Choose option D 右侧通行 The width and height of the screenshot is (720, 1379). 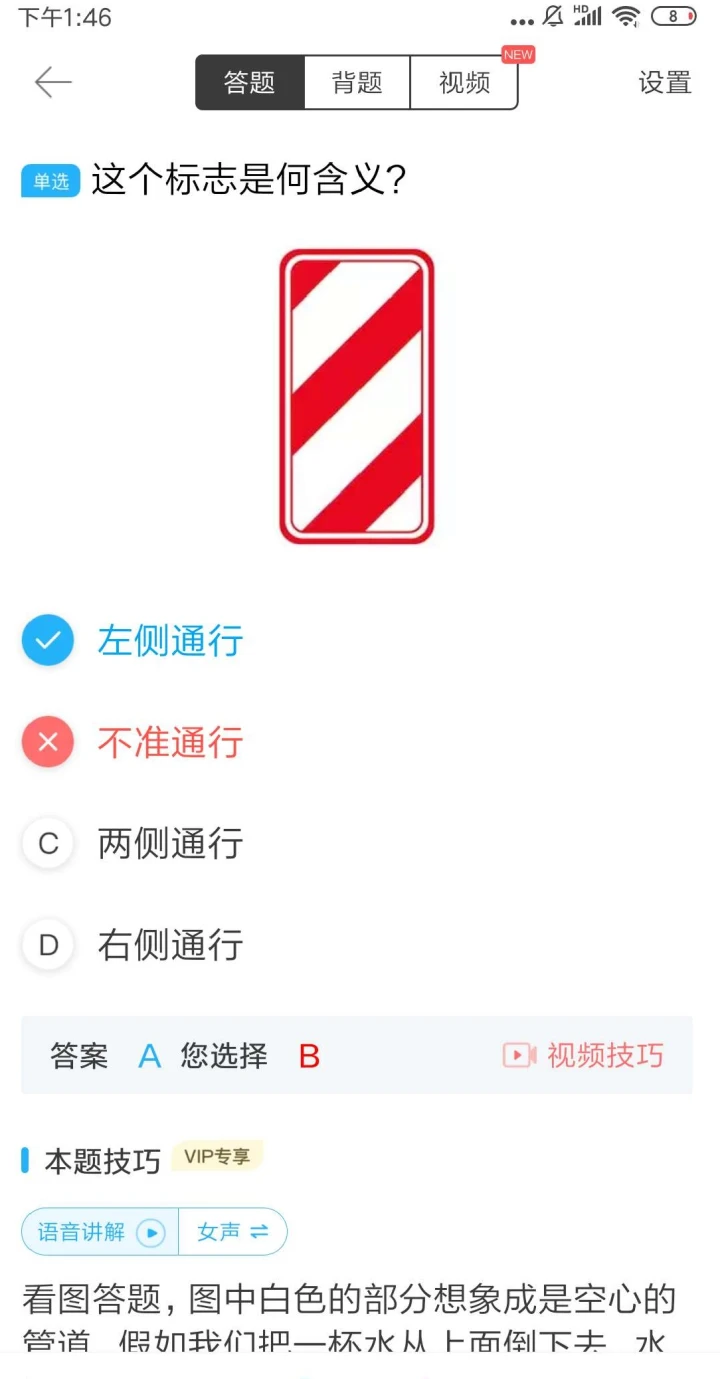pyautogui.click(x=170, y=945)
